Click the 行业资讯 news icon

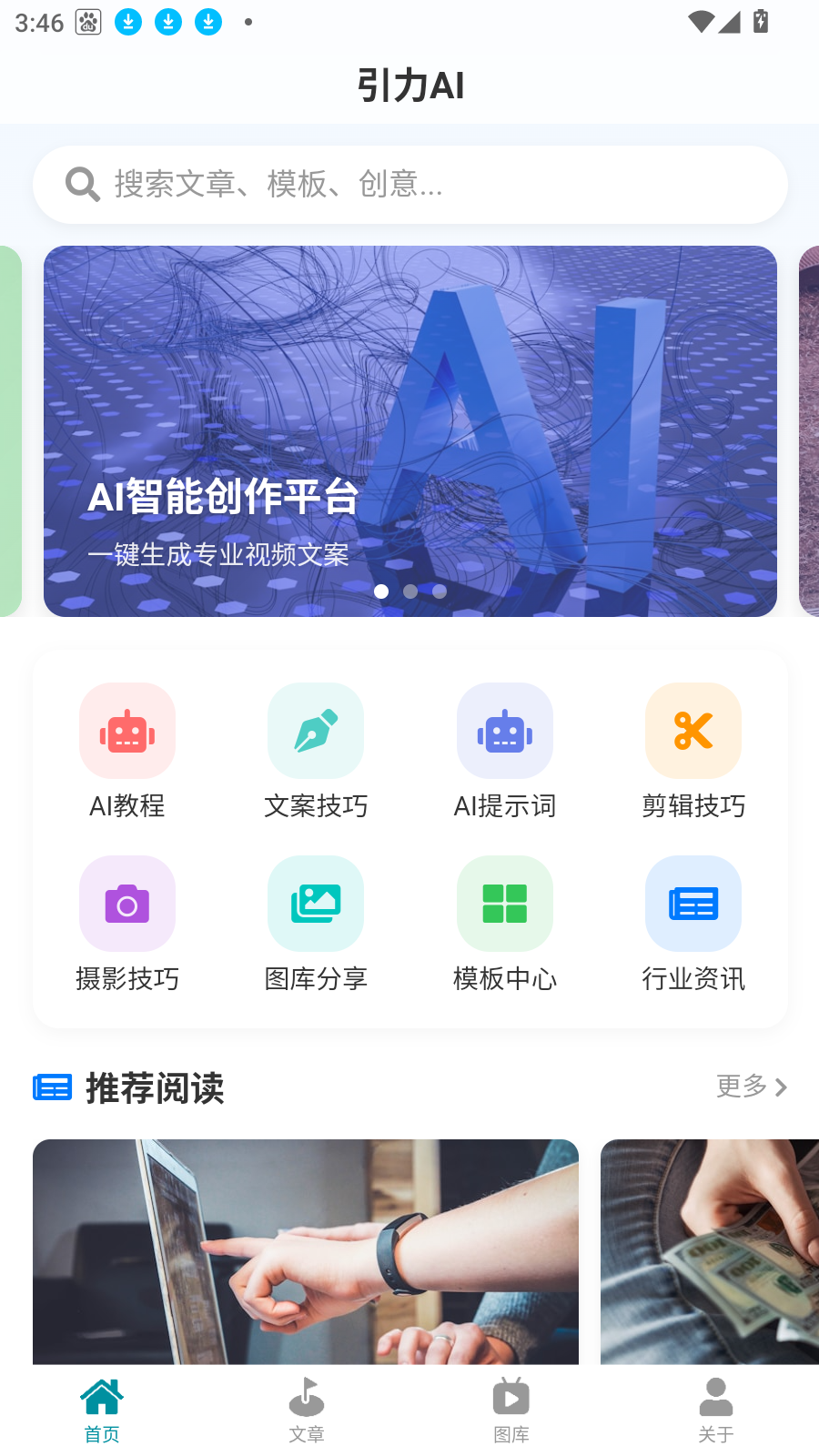click(x=693, y=904)
